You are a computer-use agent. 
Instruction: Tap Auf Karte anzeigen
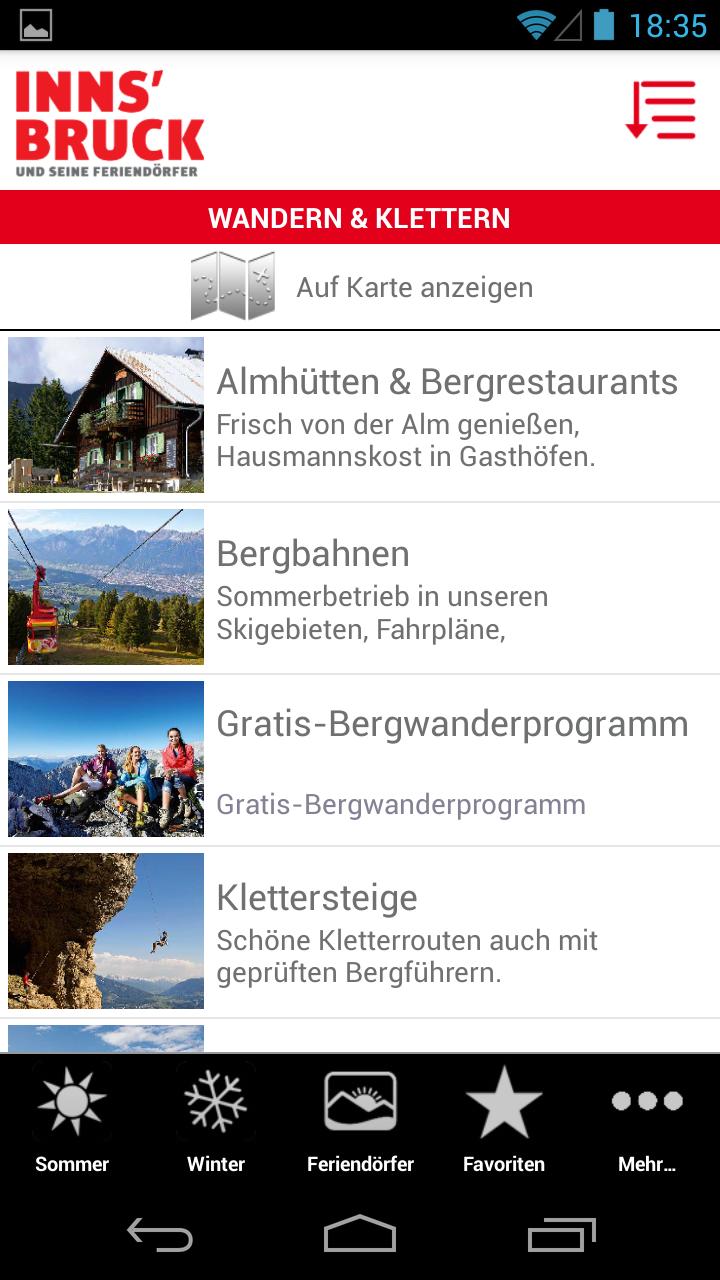click(413, 287)
